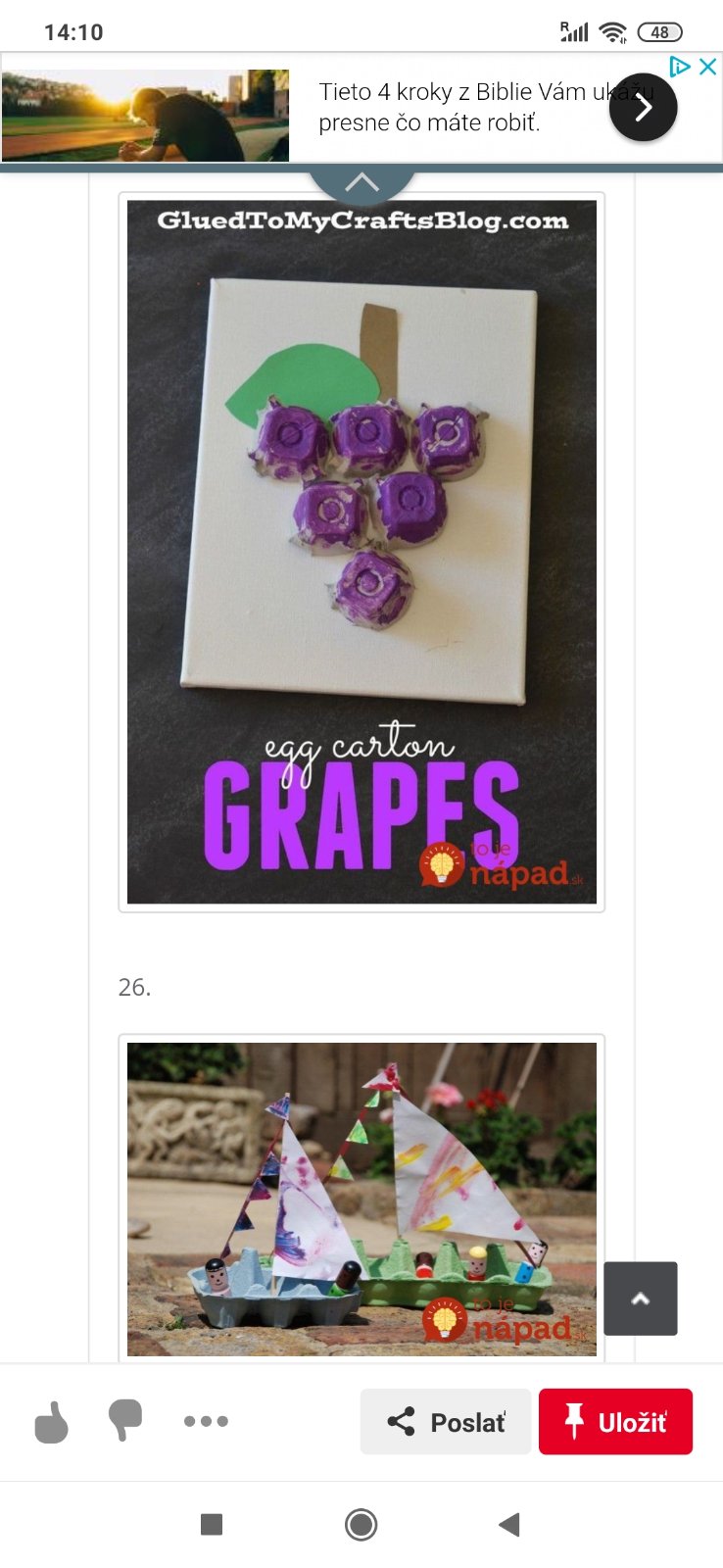
Task: Share via the Poslať button
Action: (446, 1422)
